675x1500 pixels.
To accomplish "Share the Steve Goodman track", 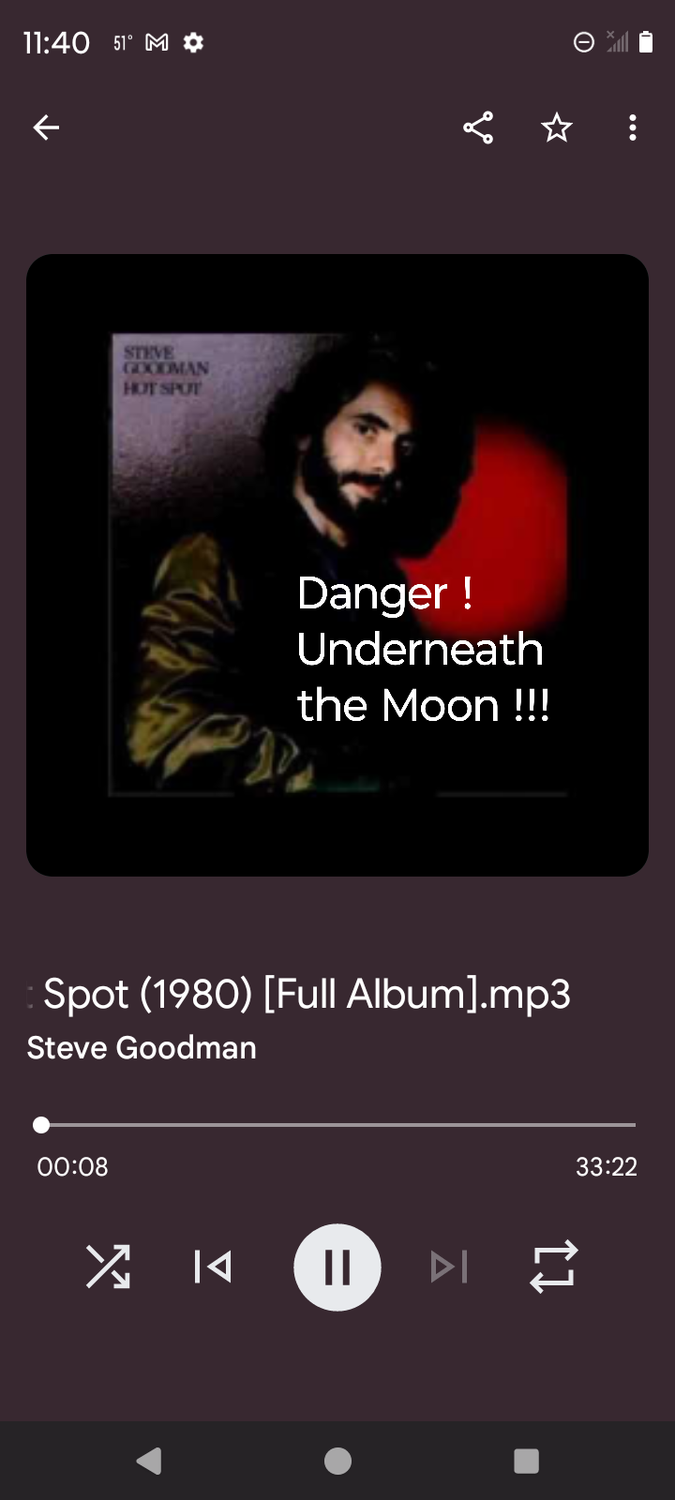I will click(x=478, y=127).
